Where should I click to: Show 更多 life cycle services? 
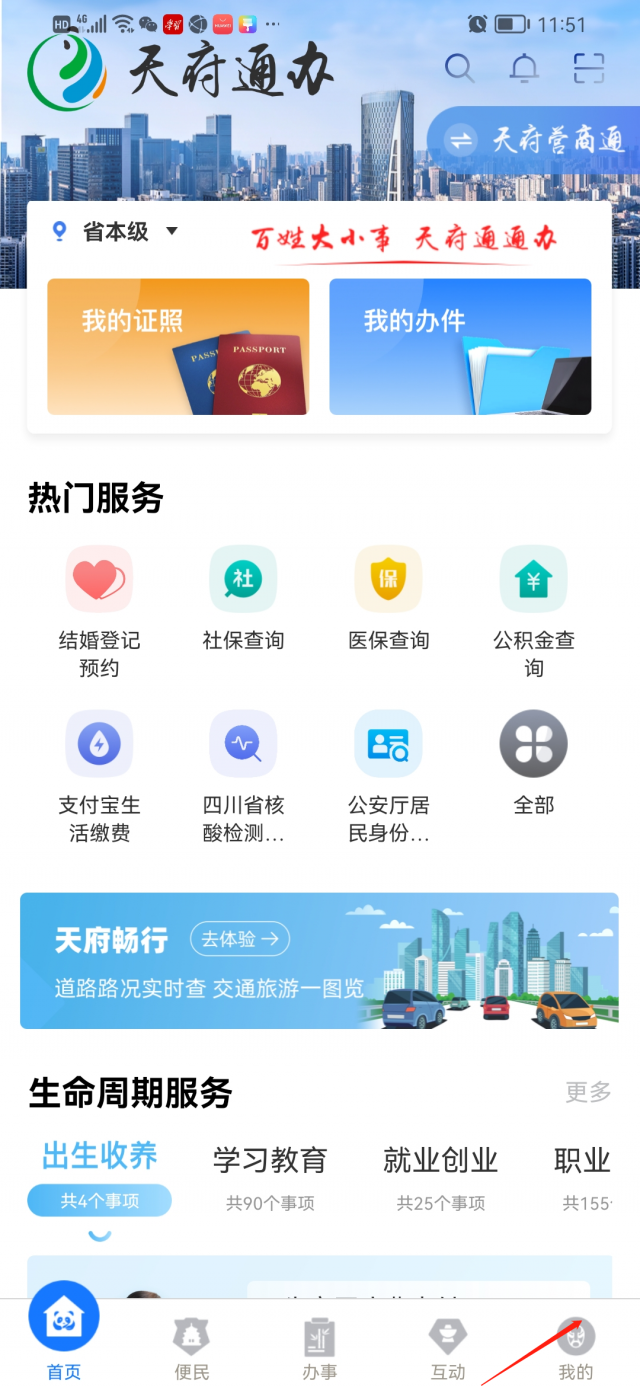pyautogui.click(x=588, y=1092)
